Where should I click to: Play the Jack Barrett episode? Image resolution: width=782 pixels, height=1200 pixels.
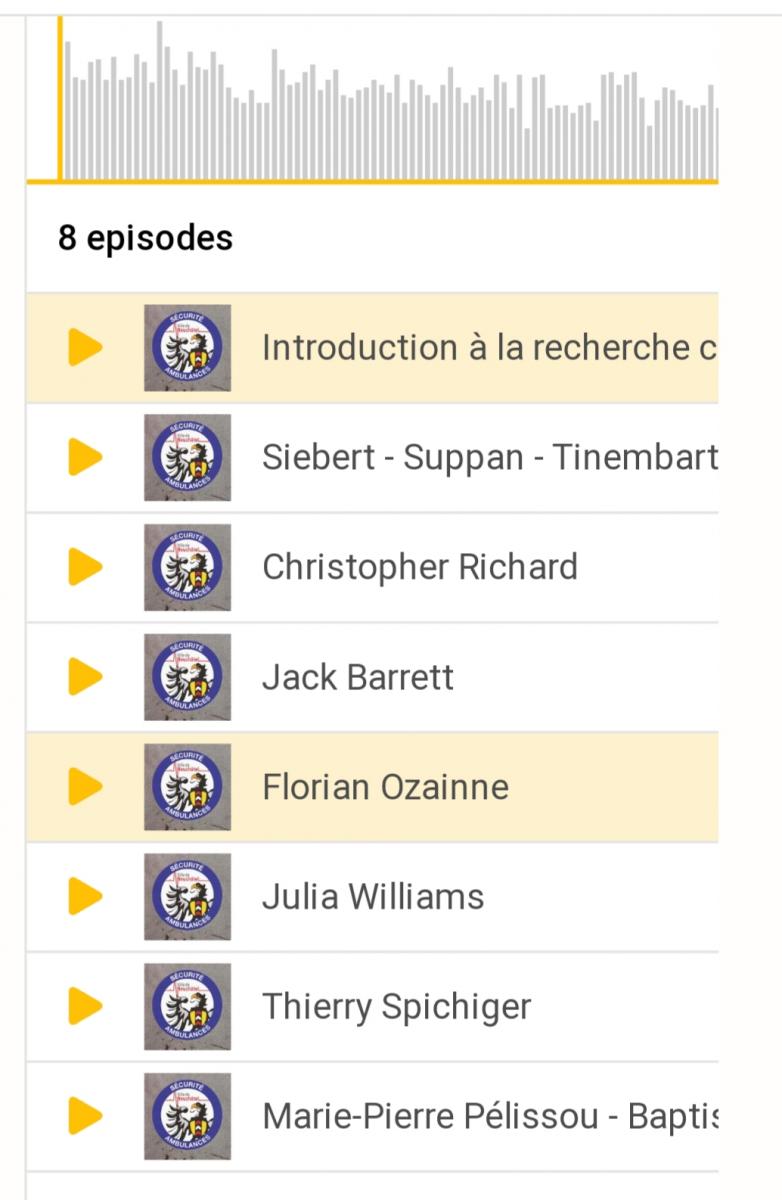(x=85, y=677)
